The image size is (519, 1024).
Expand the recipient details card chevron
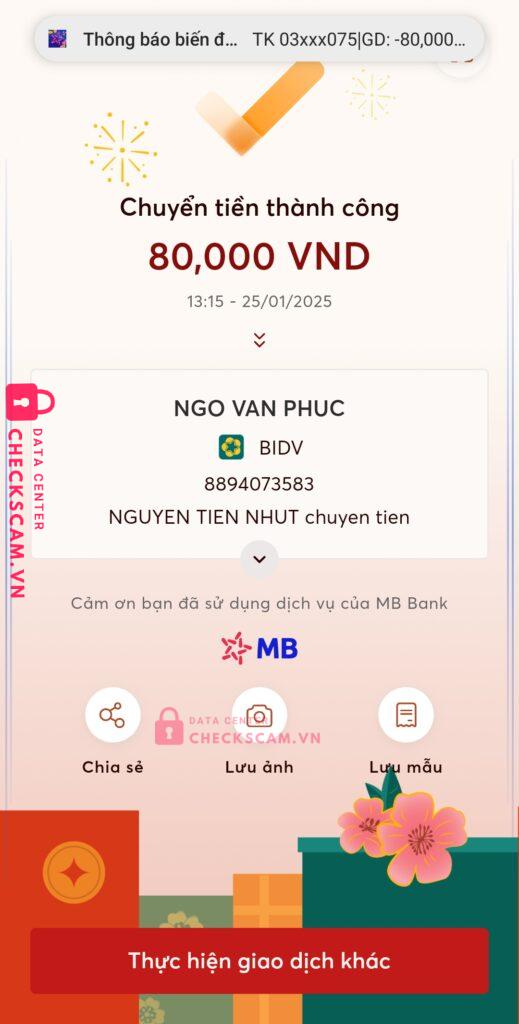tap(260, 560)
